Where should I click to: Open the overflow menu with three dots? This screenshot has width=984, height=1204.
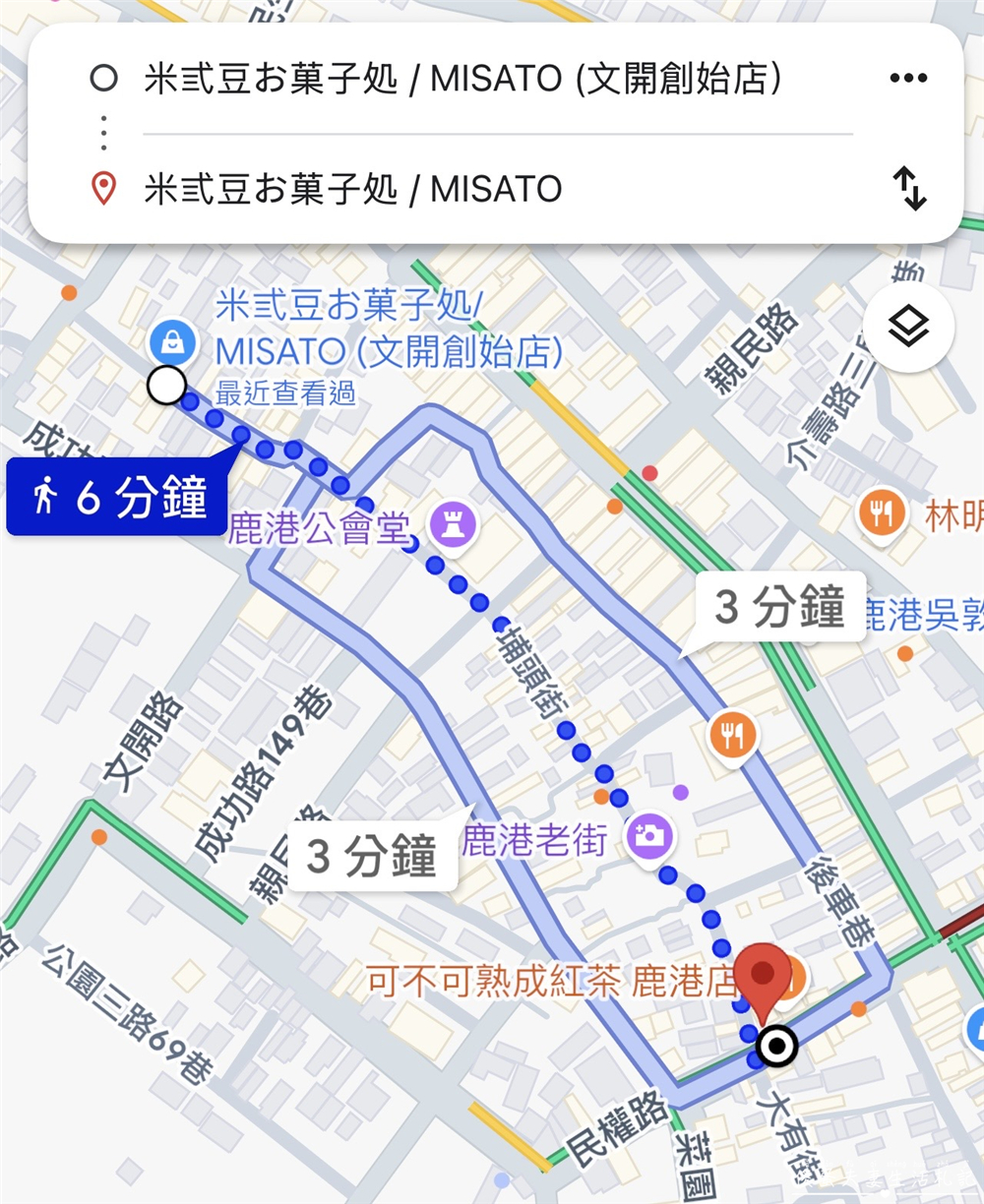pos(907,77)
